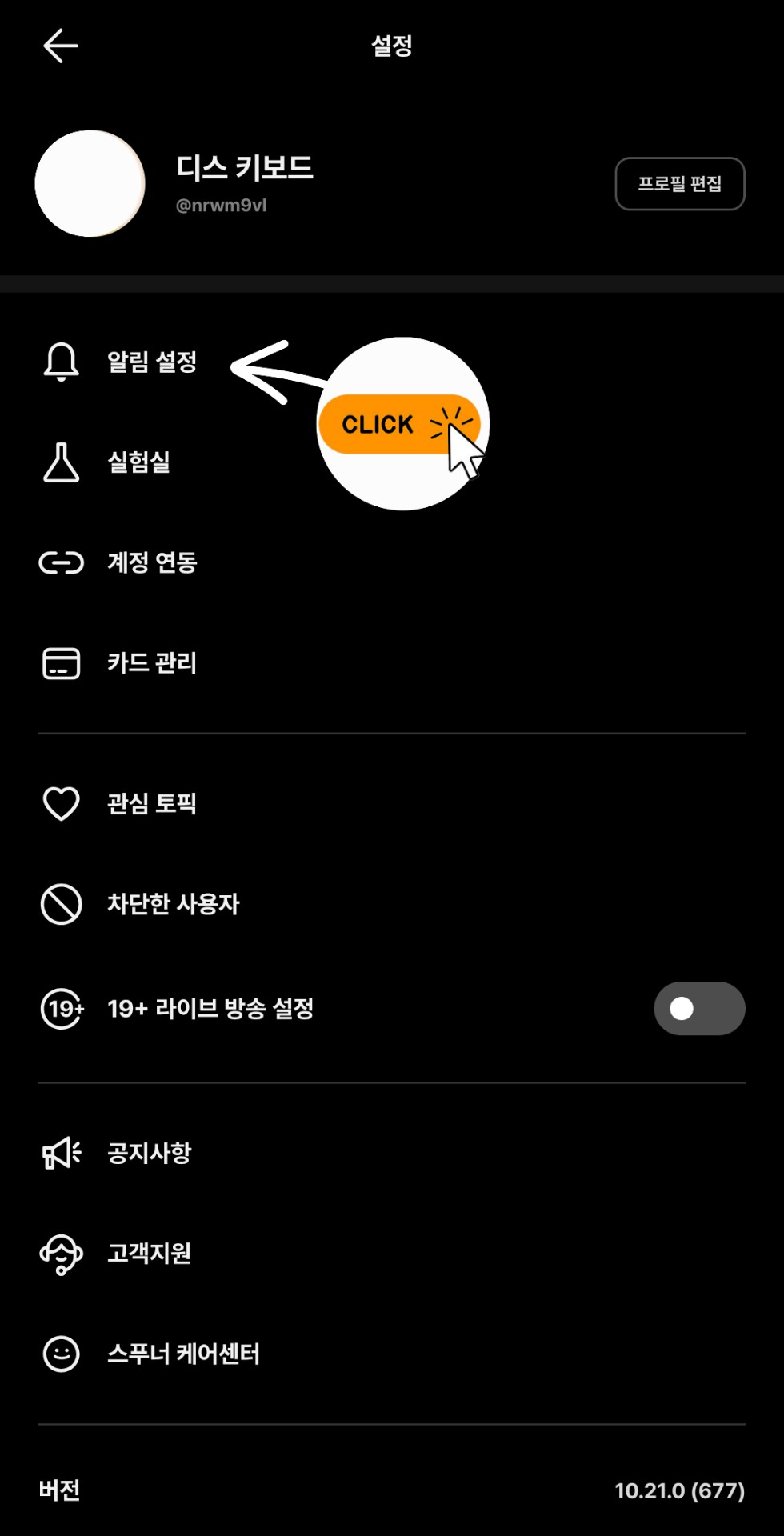Open 스푸너 케어센터
This screenshot has height=1536, width=784.
coord(183,1354)
